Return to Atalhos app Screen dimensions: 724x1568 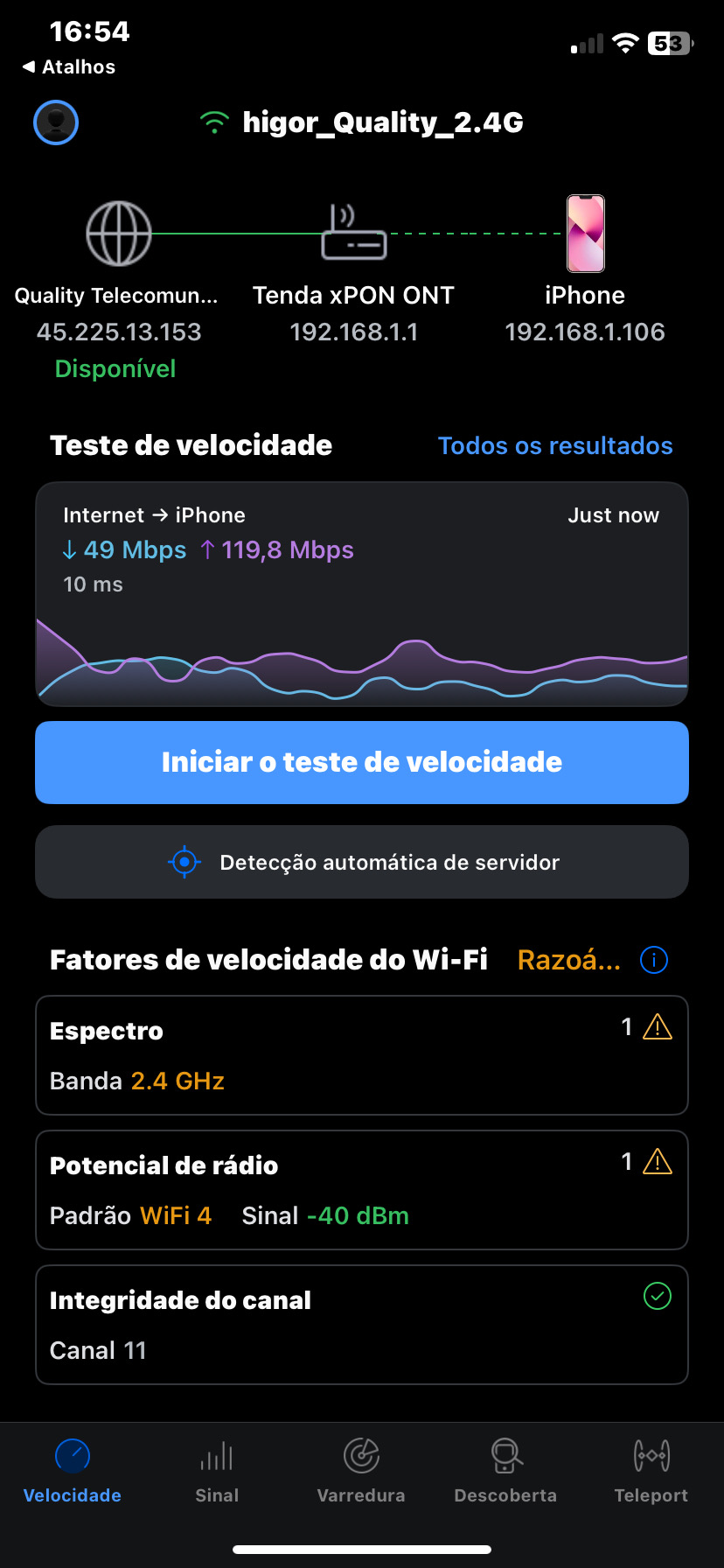[x=69, y=67]
